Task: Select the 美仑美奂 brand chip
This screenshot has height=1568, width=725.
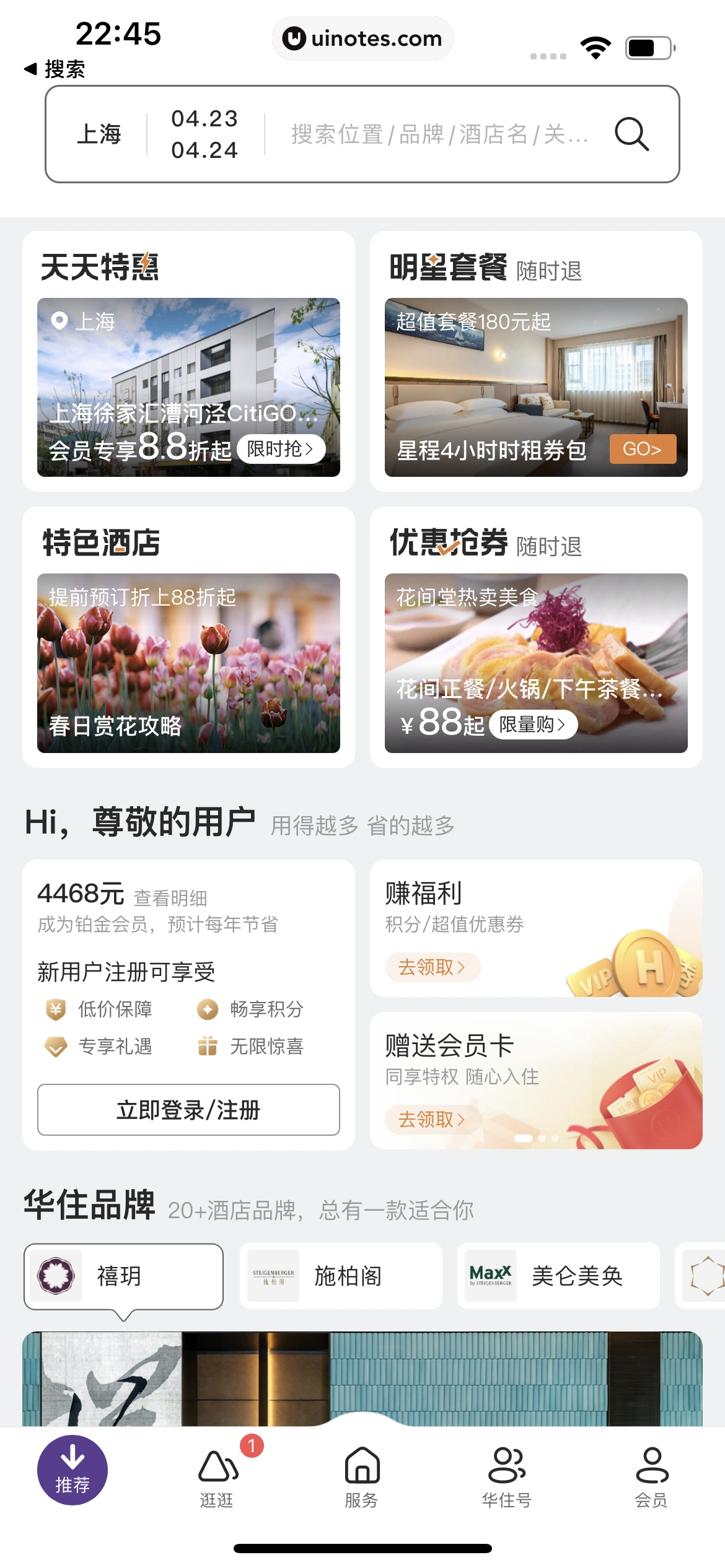Action: (558, 1276)
